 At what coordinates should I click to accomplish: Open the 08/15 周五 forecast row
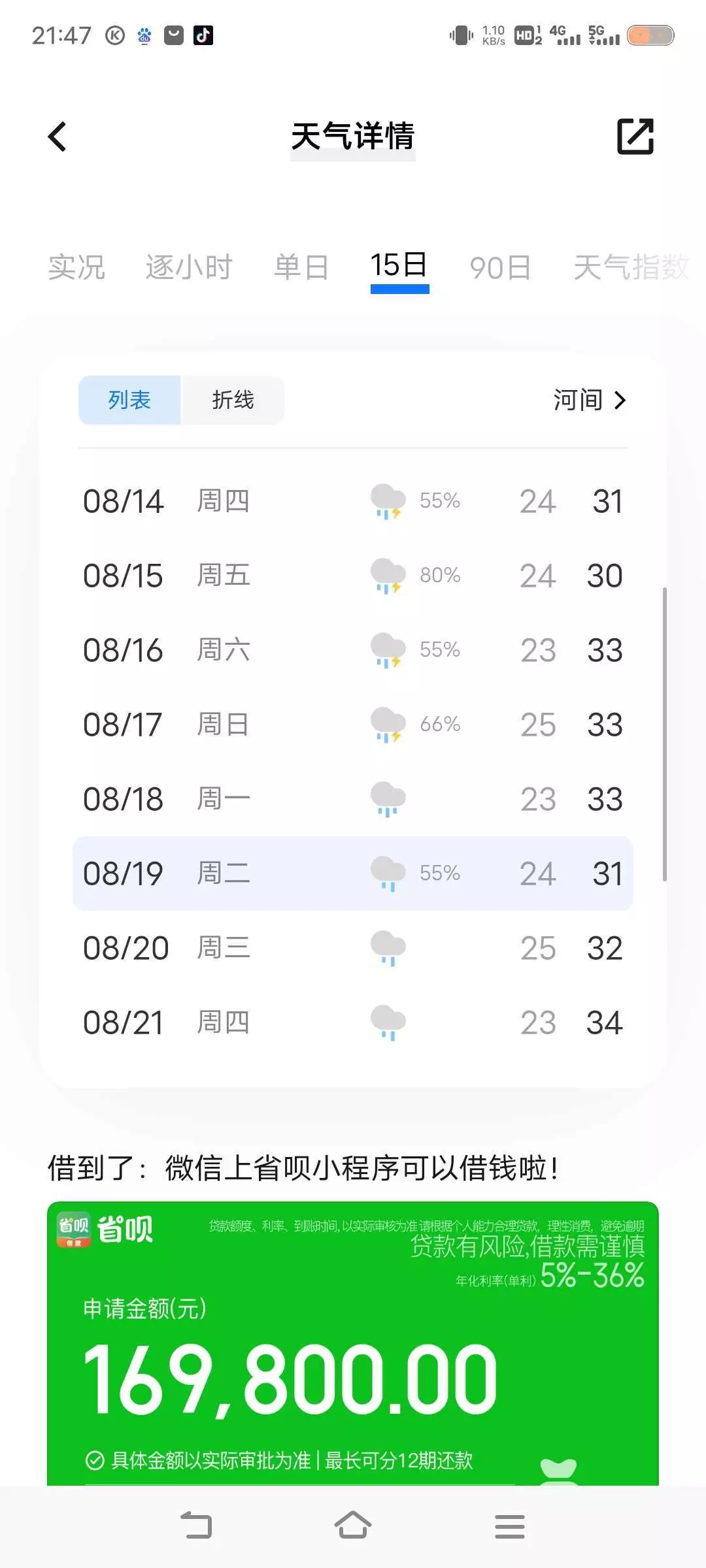tap(353, 576)
